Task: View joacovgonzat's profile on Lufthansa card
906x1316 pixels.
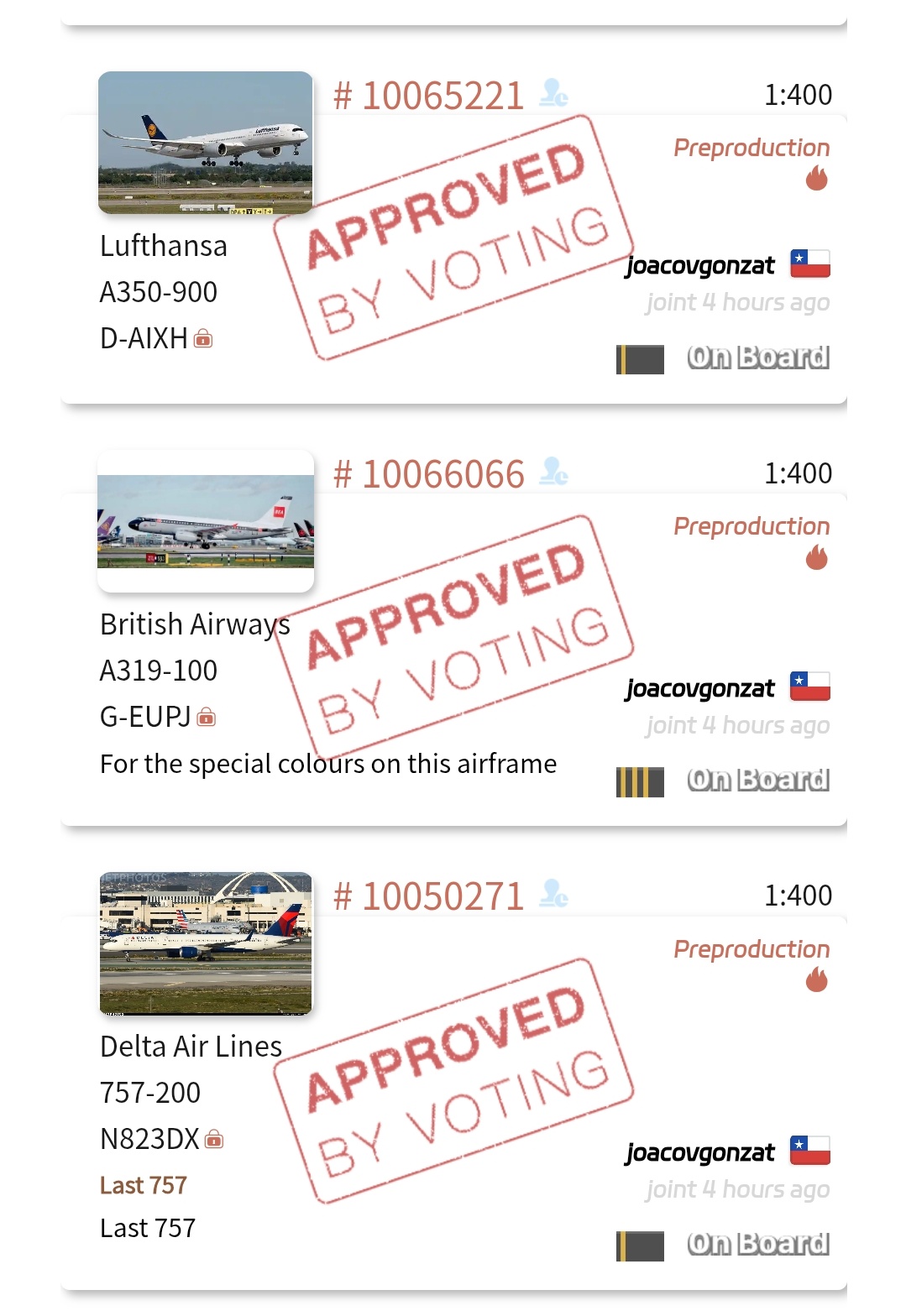Action: tap(700, 265)
